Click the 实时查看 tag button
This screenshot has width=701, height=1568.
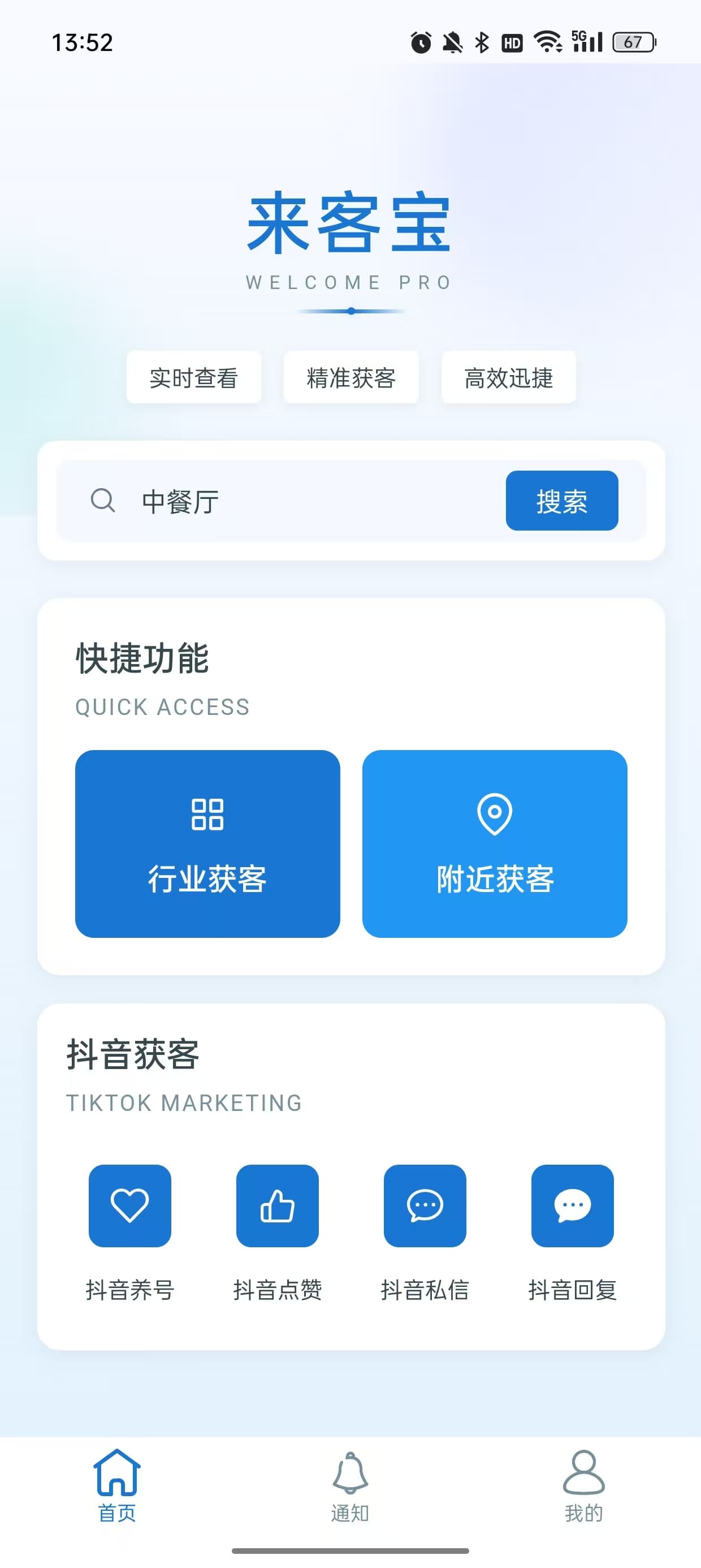[194, 378]
